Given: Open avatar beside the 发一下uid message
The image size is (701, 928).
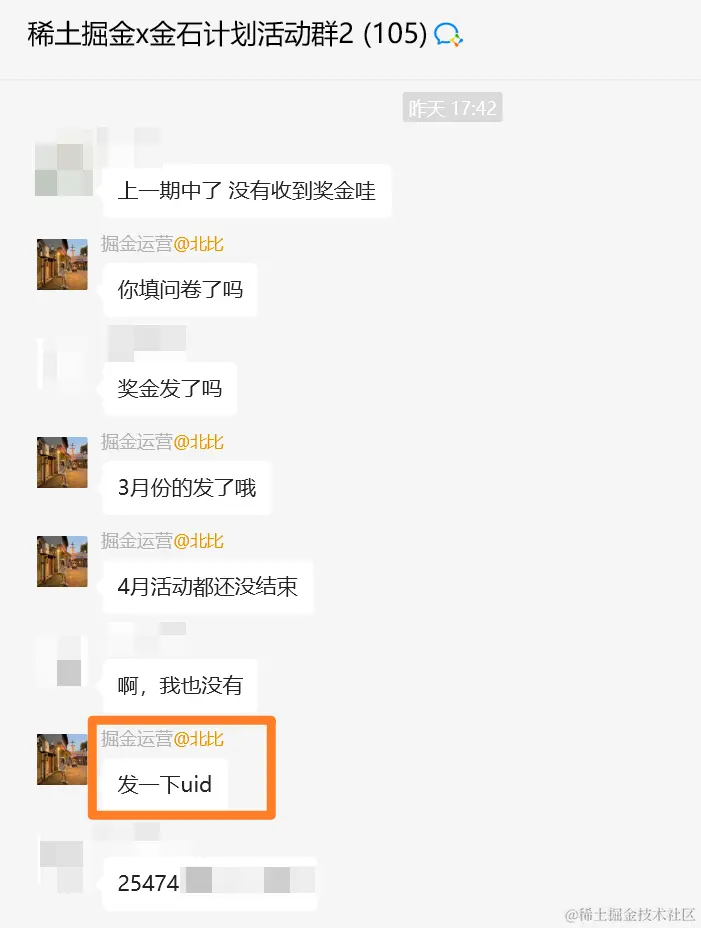Looking at the screenshot, I should pos(62,759).
